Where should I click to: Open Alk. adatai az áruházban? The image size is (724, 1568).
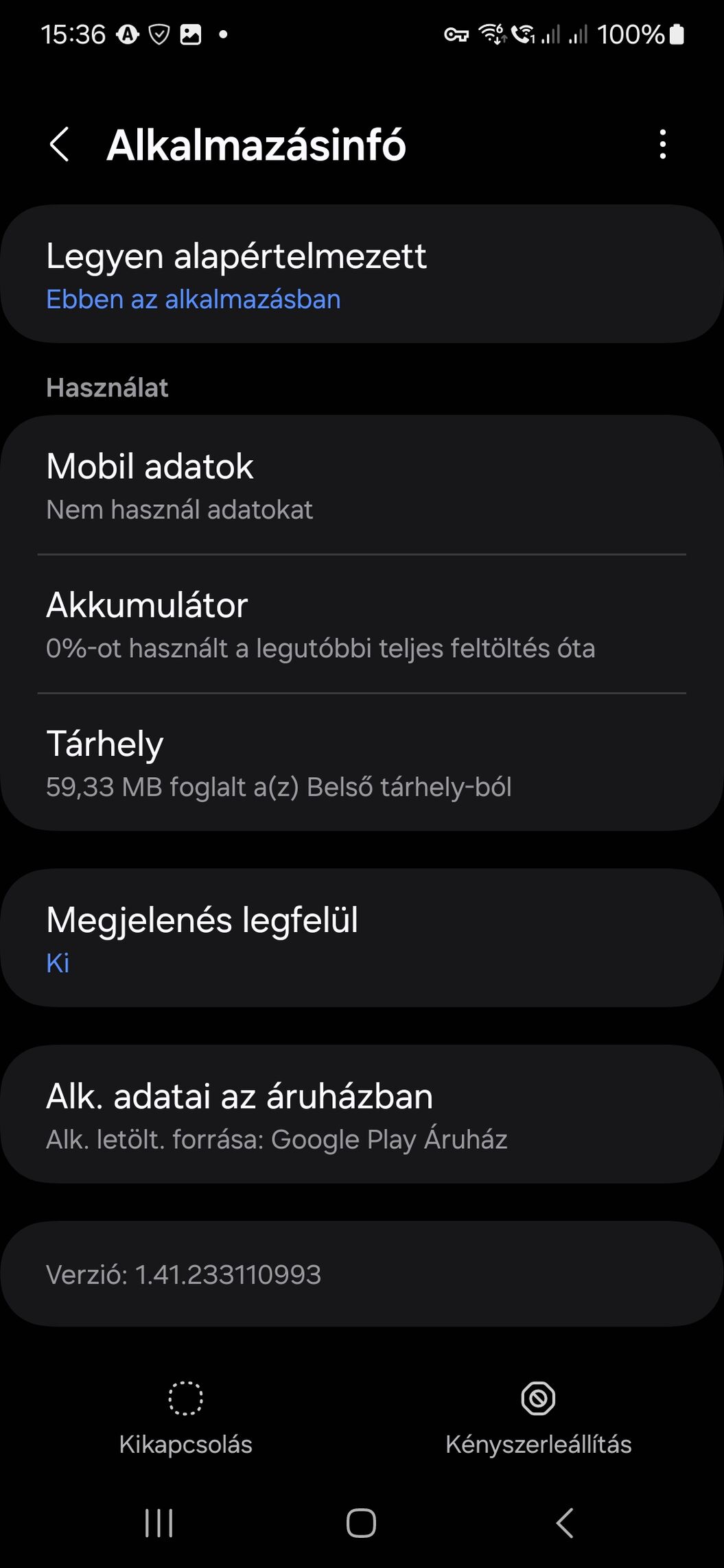coord(362,1114)
